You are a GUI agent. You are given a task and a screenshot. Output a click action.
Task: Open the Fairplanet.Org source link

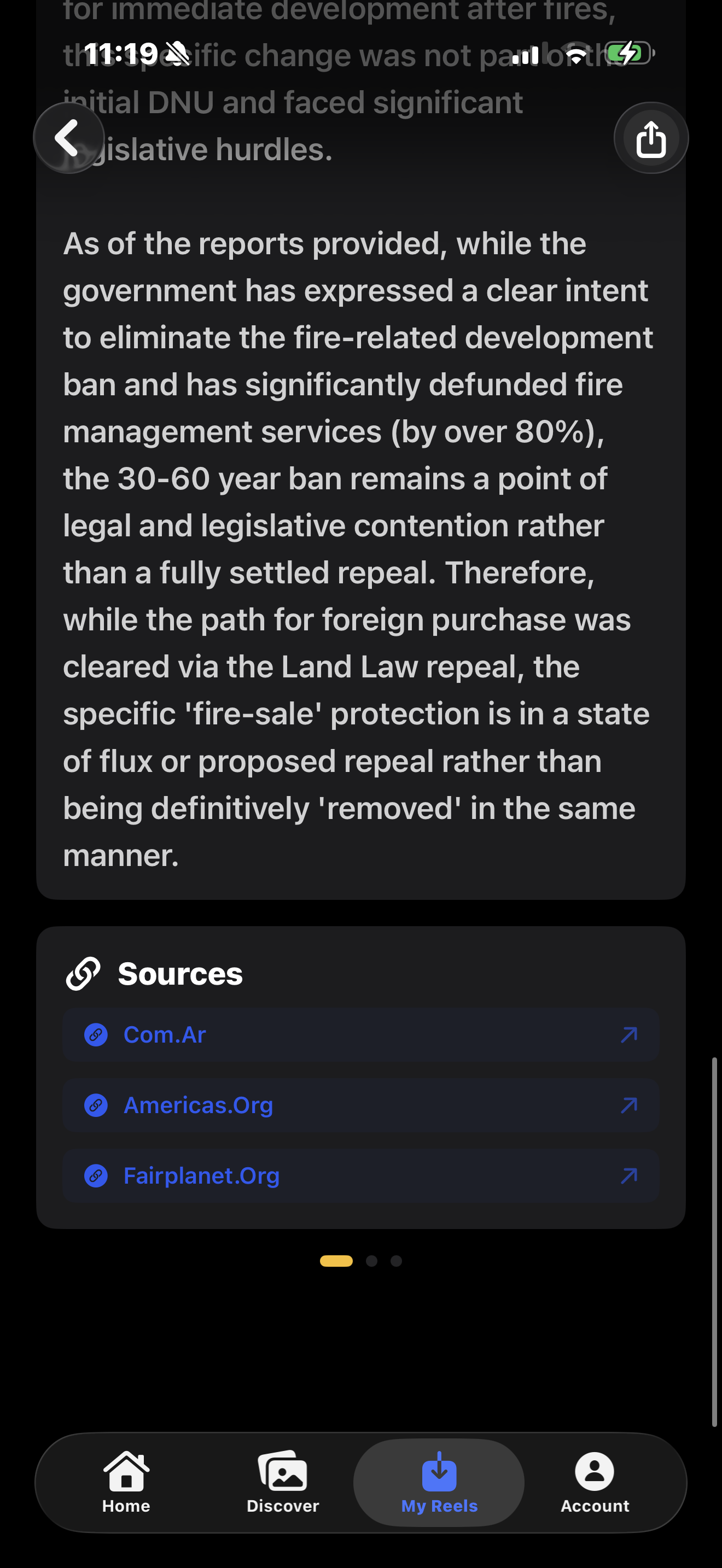[x=201, y=1176]
